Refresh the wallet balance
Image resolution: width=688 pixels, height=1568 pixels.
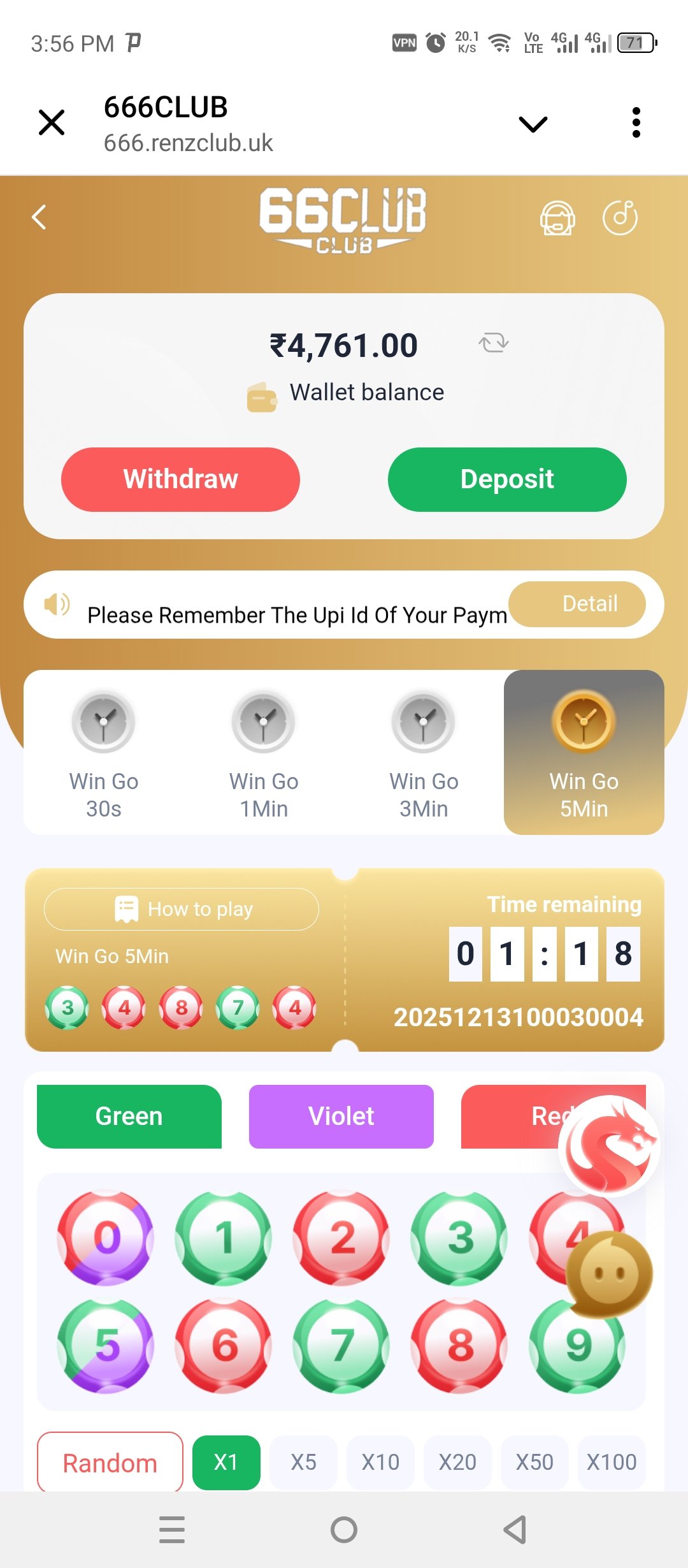click(x=494, y=344)
